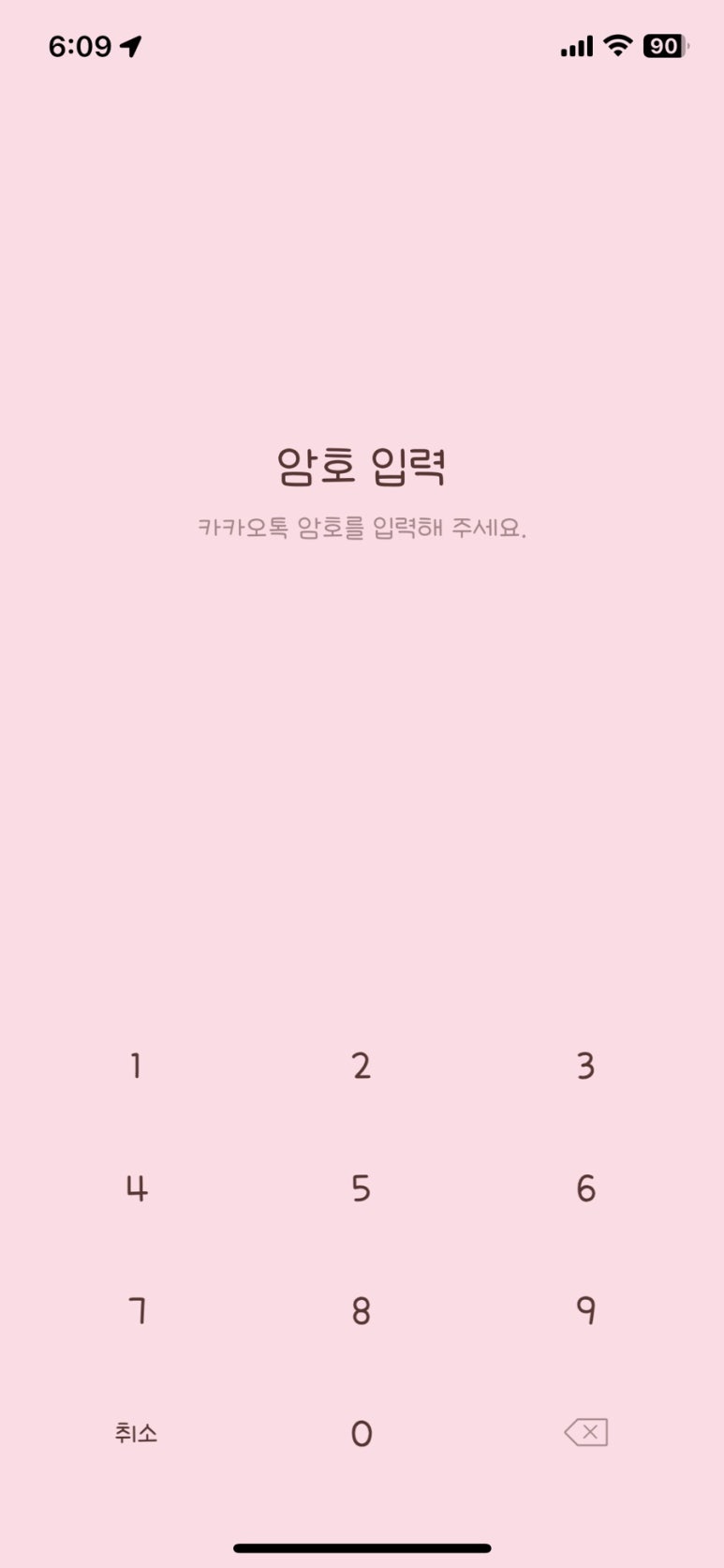Delete the last digit with backspace icon

(x=585, y=1432)
